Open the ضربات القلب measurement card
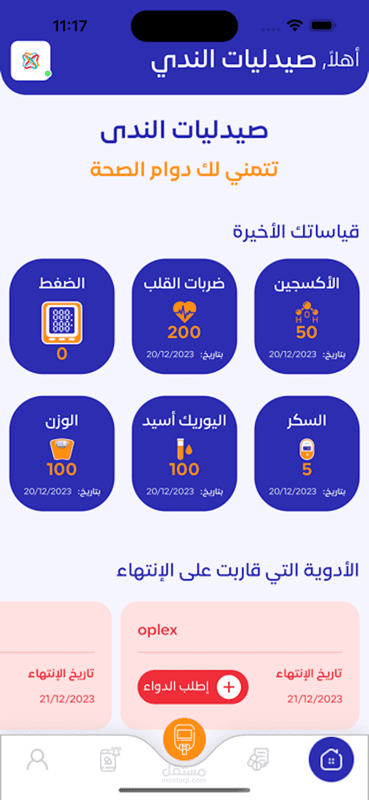This screenshot has width=369, height=800. [184, 316]
